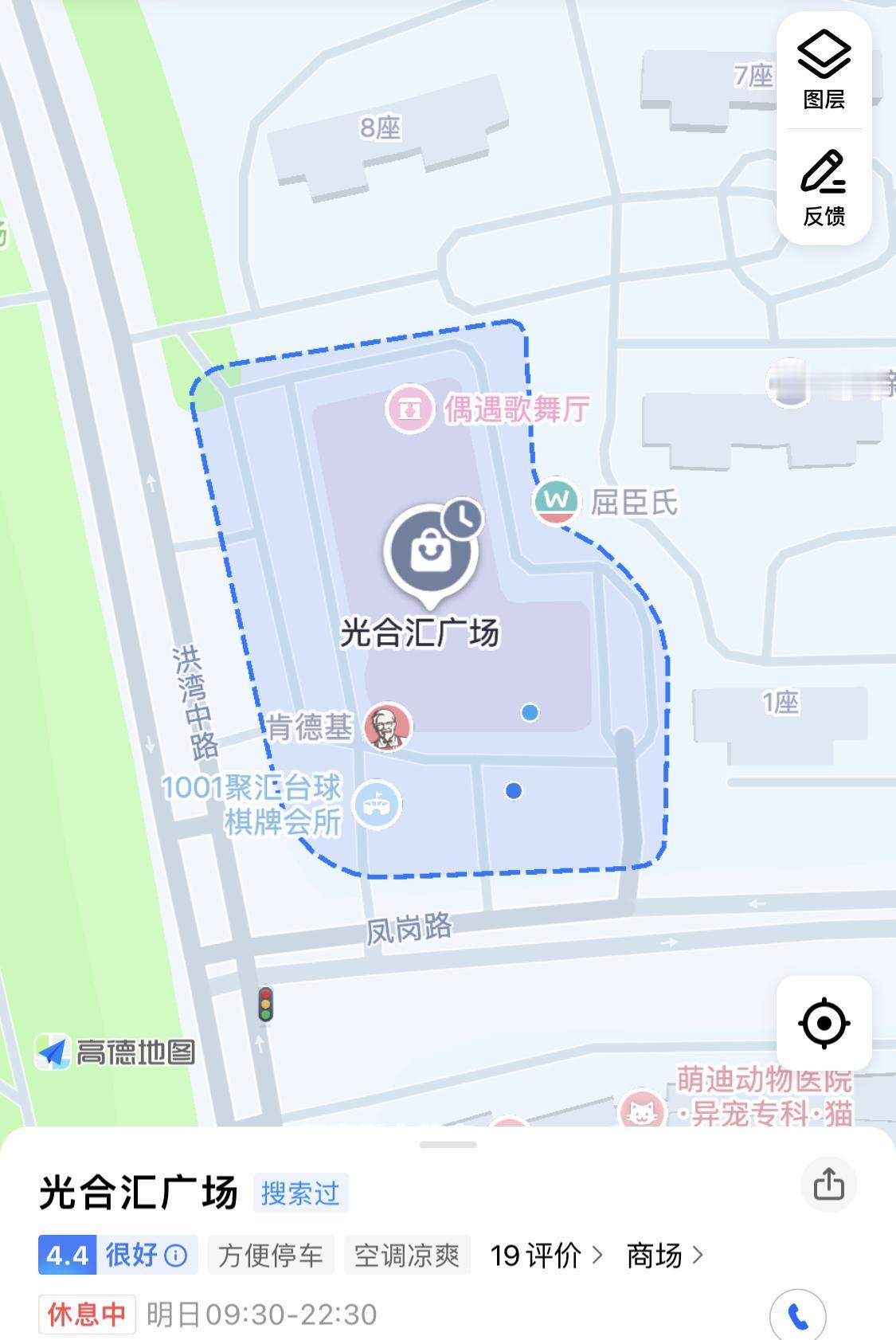Screen dimensions: 896x1340
Task: Select the 肯德基 KFC marker
Action: [x=388, y=724]
